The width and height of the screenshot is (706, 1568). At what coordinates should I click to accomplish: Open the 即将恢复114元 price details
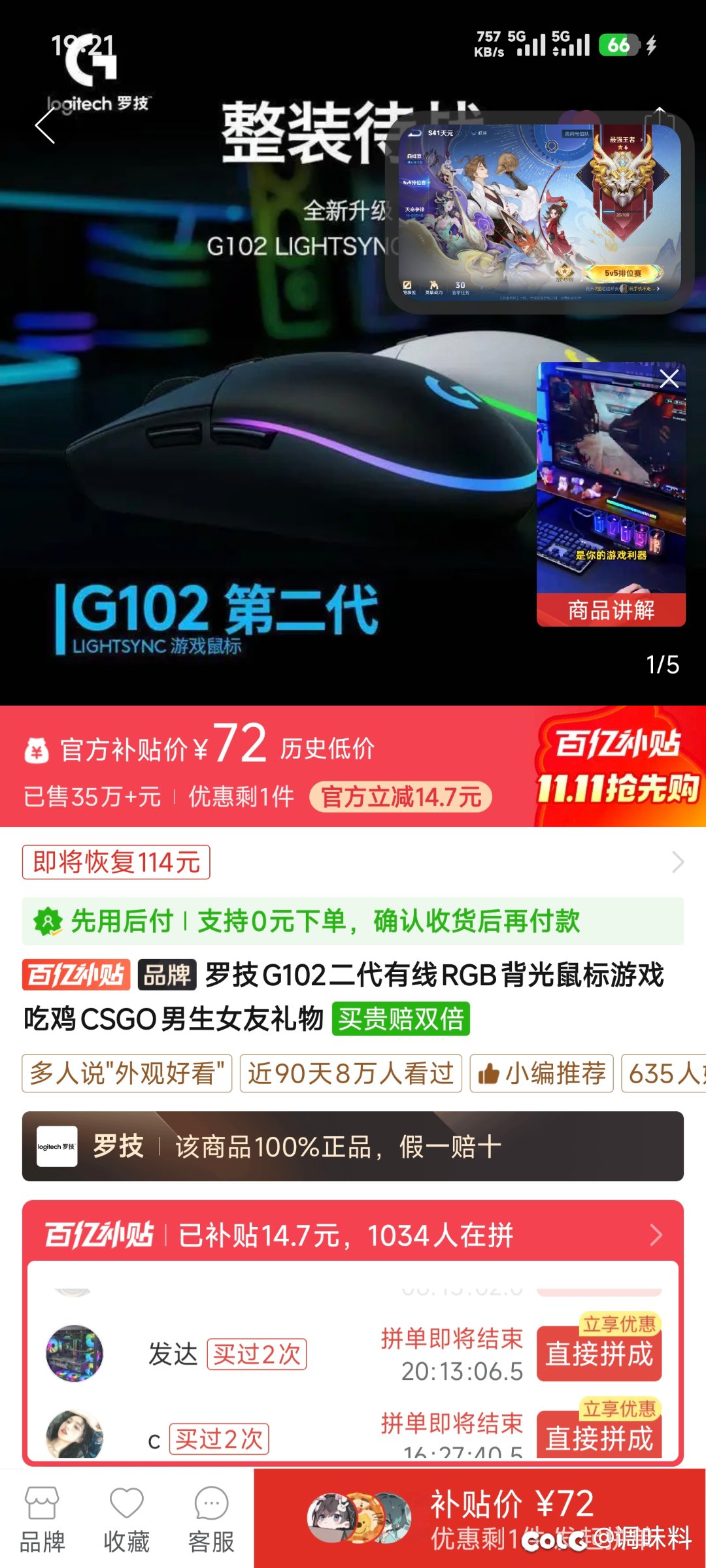click(116, 862)
